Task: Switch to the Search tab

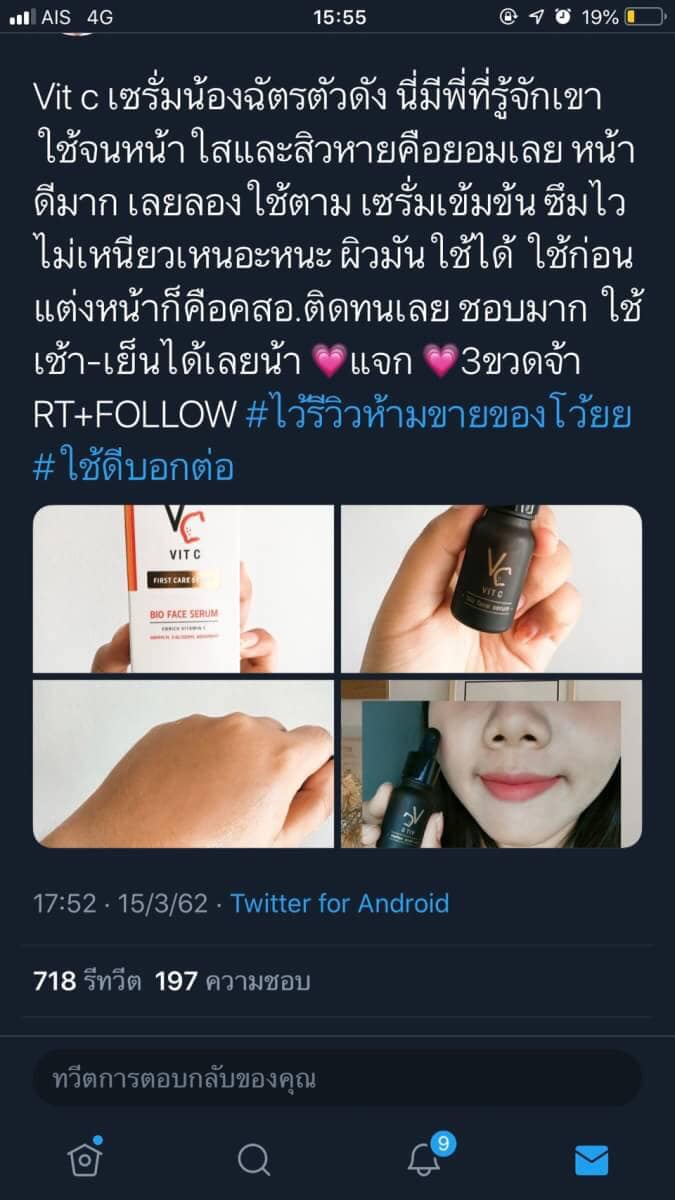Action: pyautogui.click(x=254, y=1159)
